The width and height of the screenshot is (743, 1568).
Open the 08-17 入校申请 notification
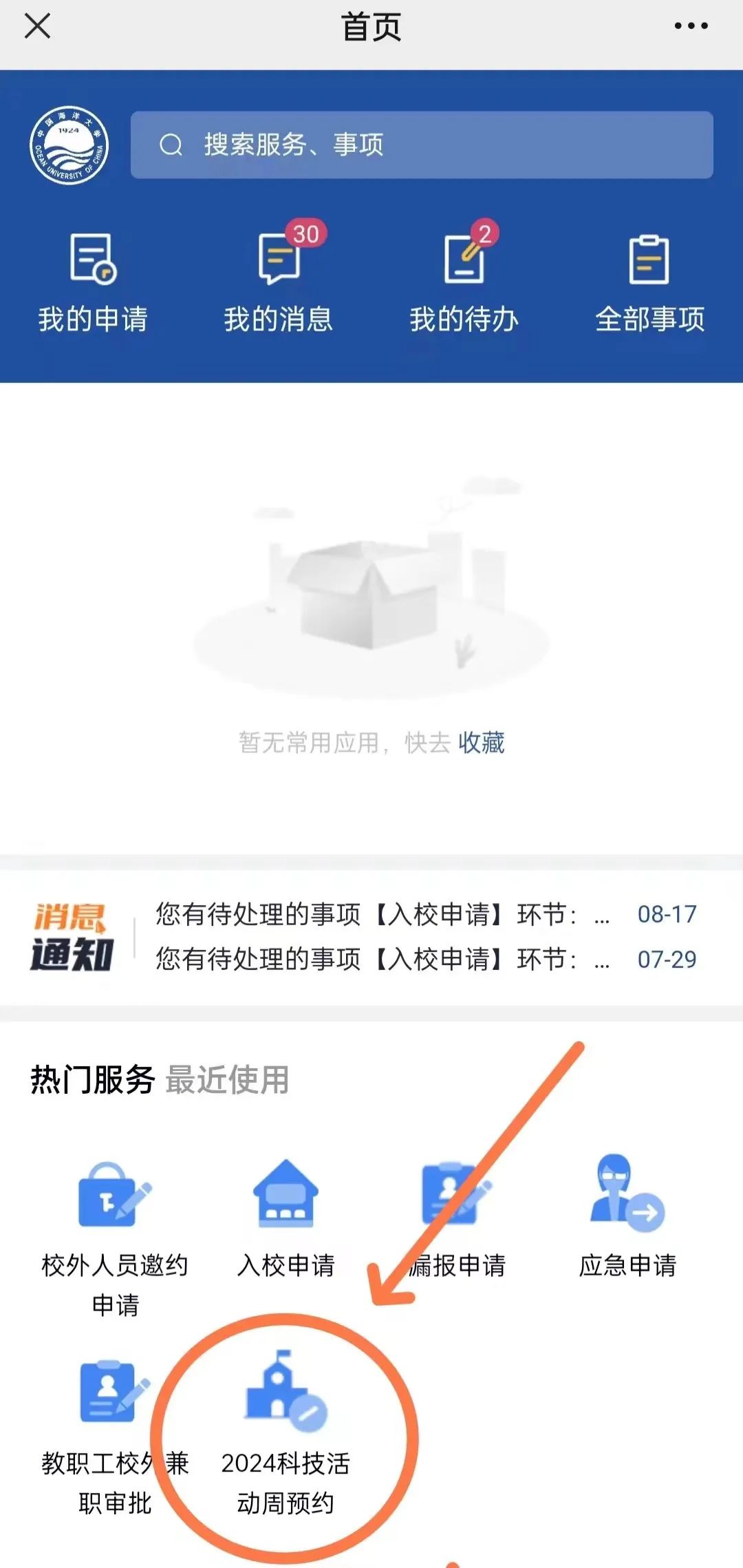click(x=427, y=914)
